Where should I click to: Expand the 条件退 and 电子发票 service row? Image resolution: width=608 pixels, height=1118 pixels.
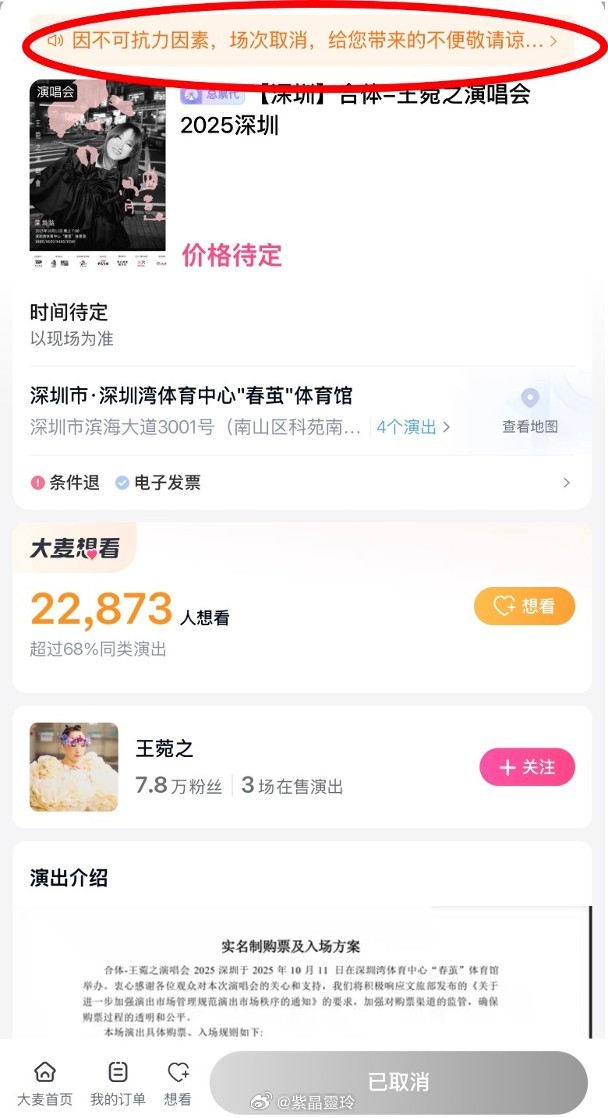pyautogui.click(x=302, y=483)
